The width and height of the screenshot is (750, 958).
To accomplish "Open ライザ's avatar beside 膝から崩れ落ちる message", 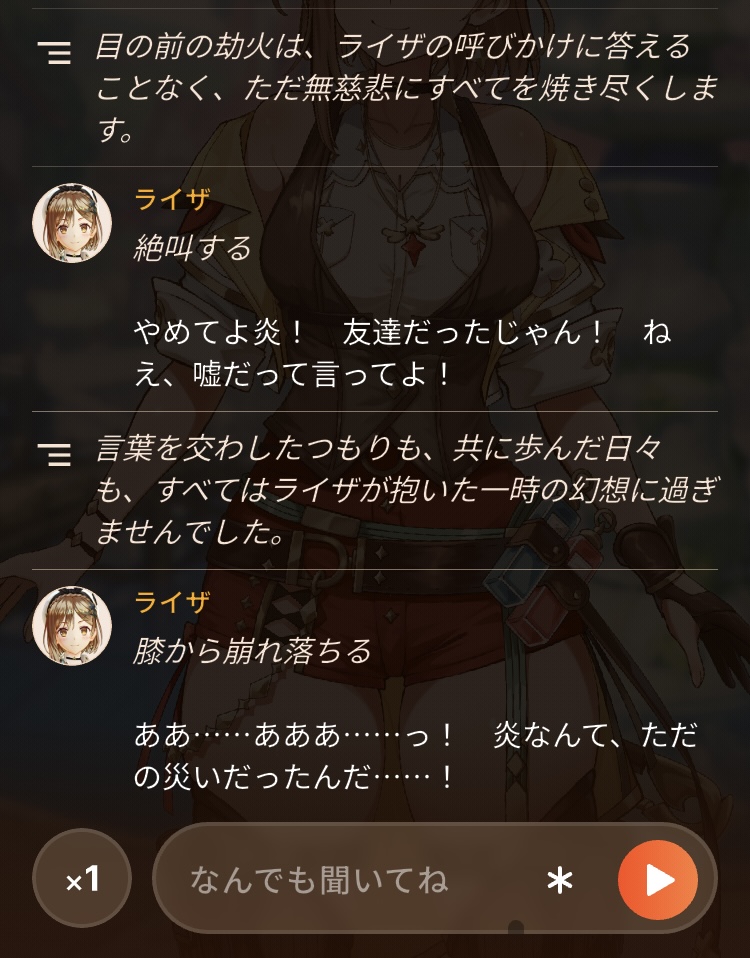I will tap(72, 626).
